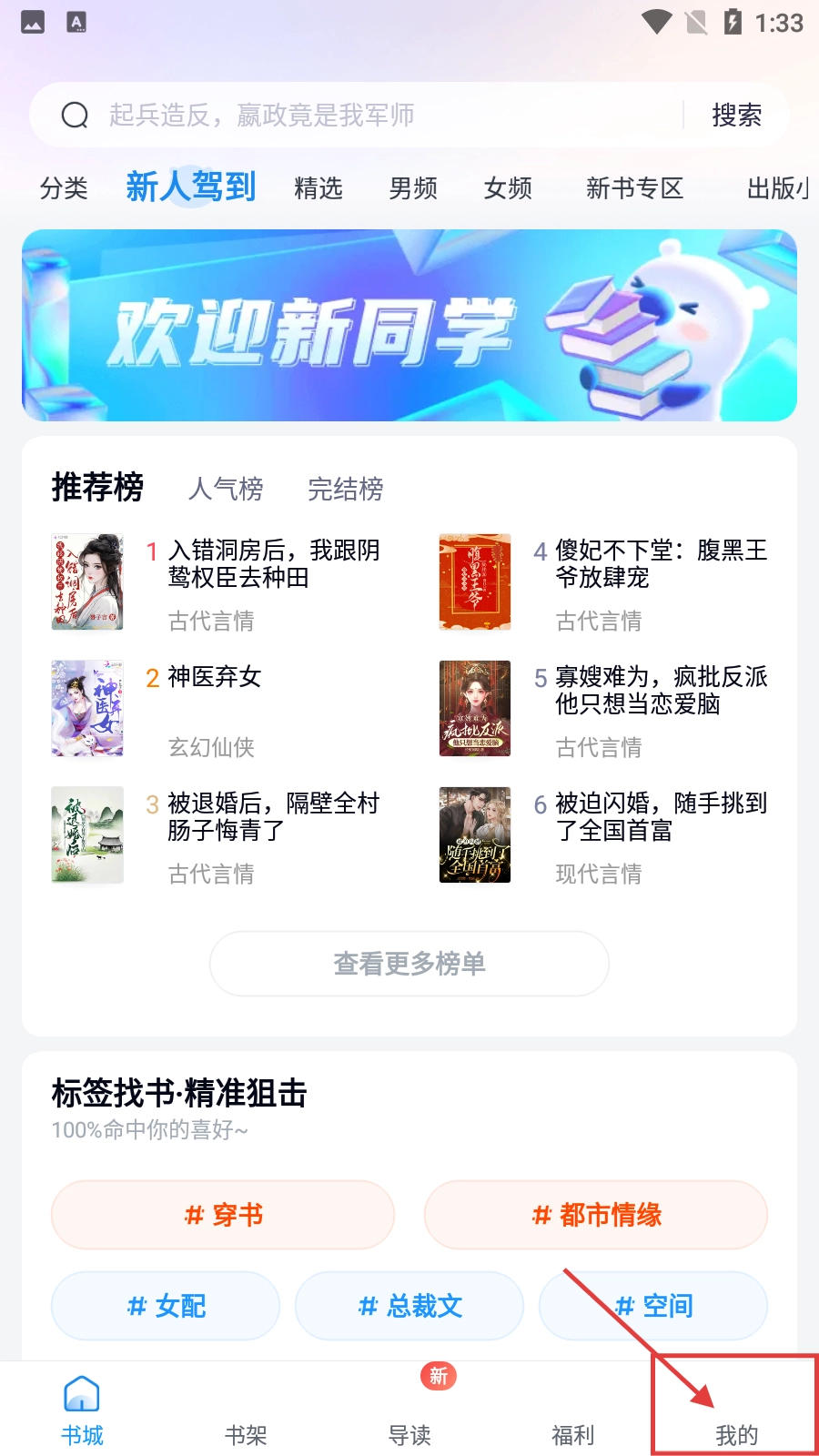
Task: Open the 新书专区 tab
Action: pos(634,188)
